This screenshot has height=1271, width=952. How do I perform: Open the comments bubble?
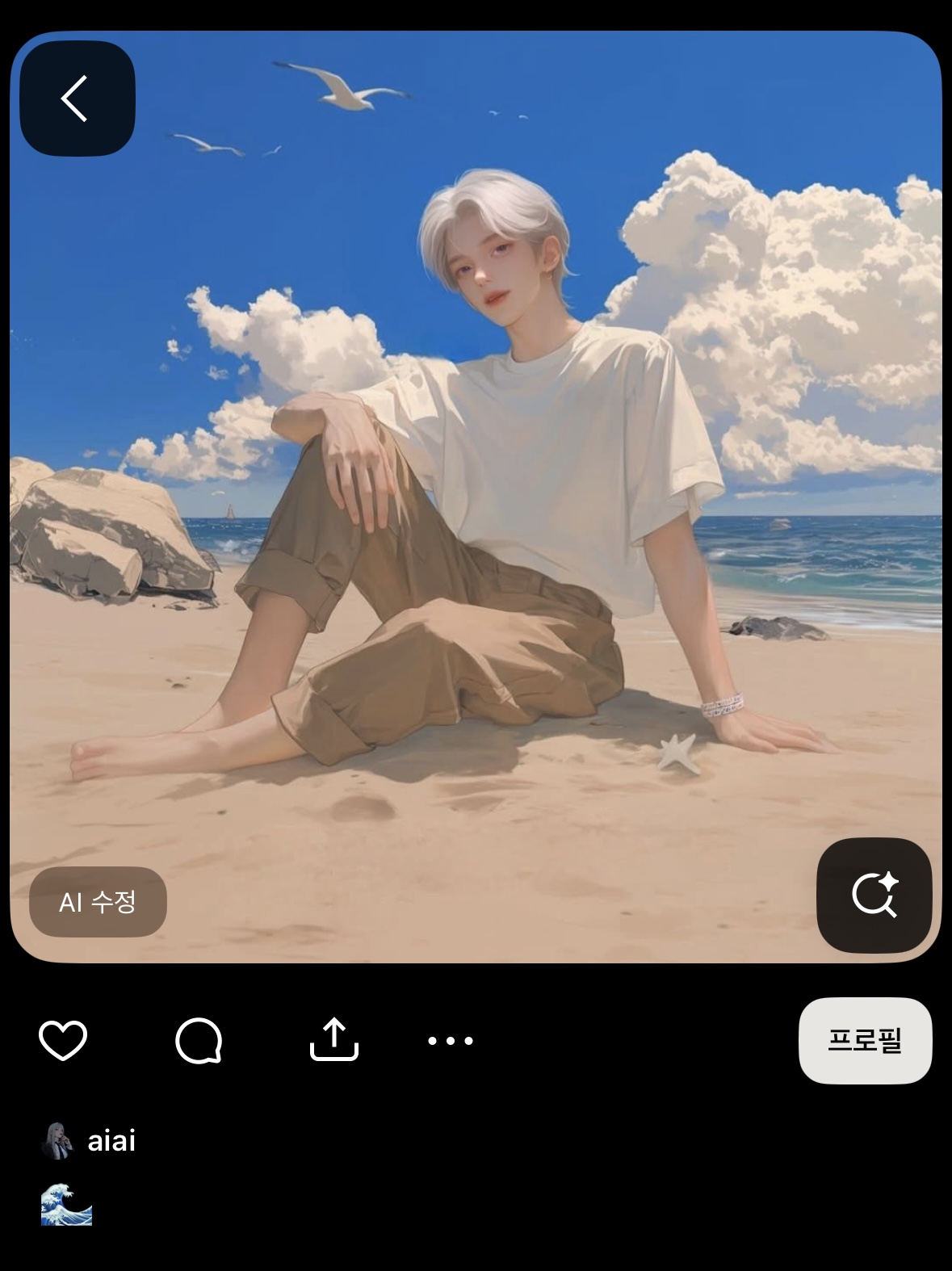[x=199, y=1040]
